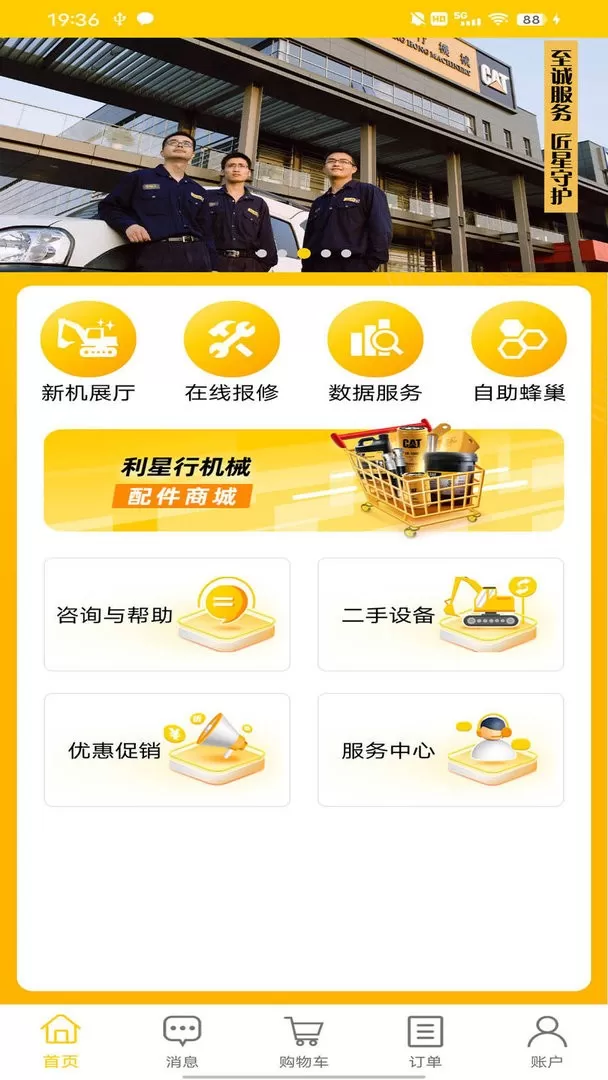Screen dimensions: 608x1080
Task: Open the 优惠促销 promotions card
Action: (x=167, y=749)
